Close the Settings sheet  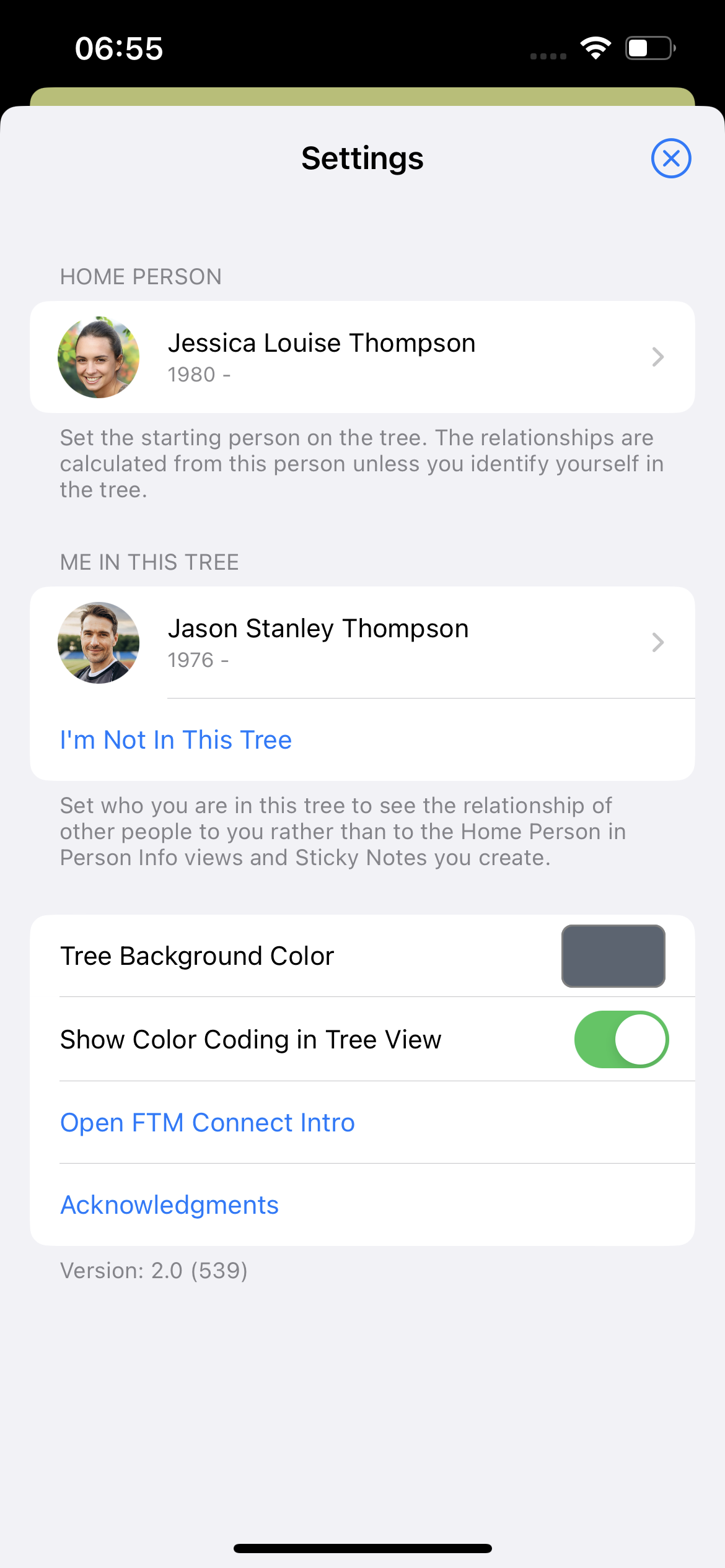coord(670,159)
